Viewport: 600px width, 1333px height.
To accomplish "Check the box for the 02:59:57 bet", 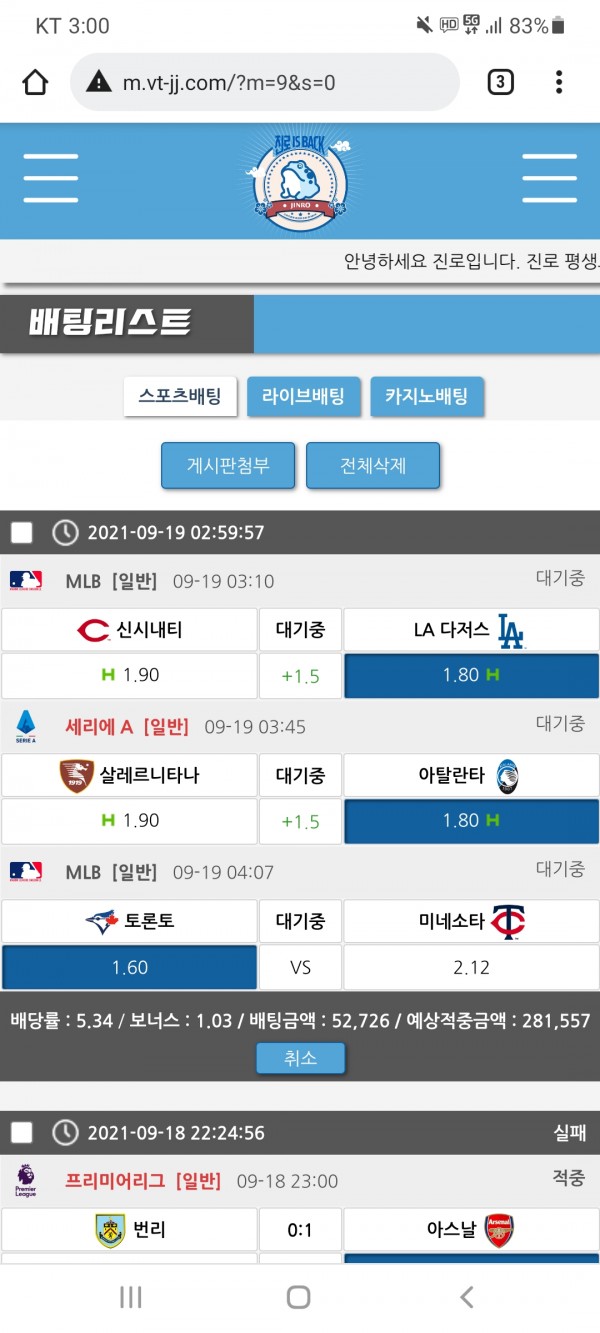I will click(22, 532).
